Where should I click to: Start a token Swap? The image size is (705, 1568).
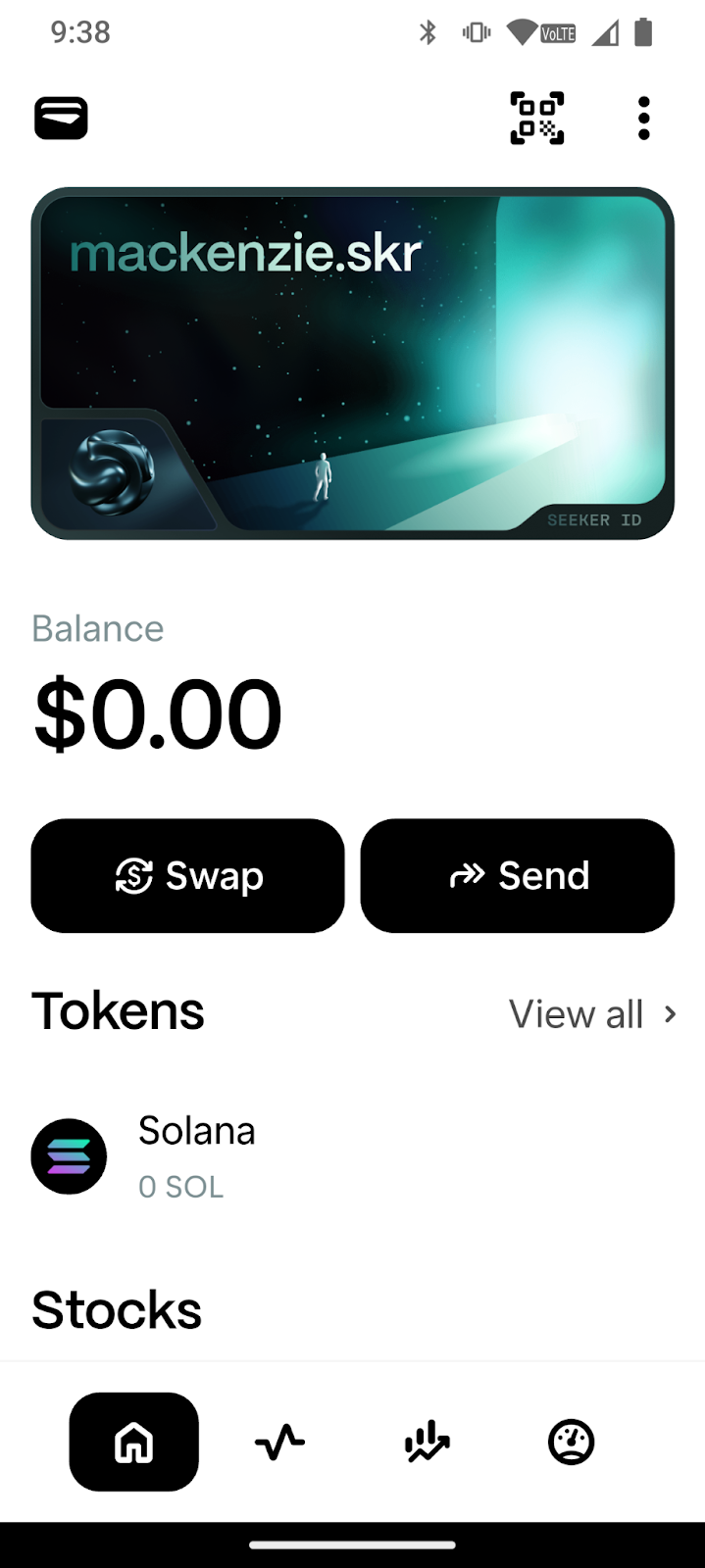(x=187, y=875)
